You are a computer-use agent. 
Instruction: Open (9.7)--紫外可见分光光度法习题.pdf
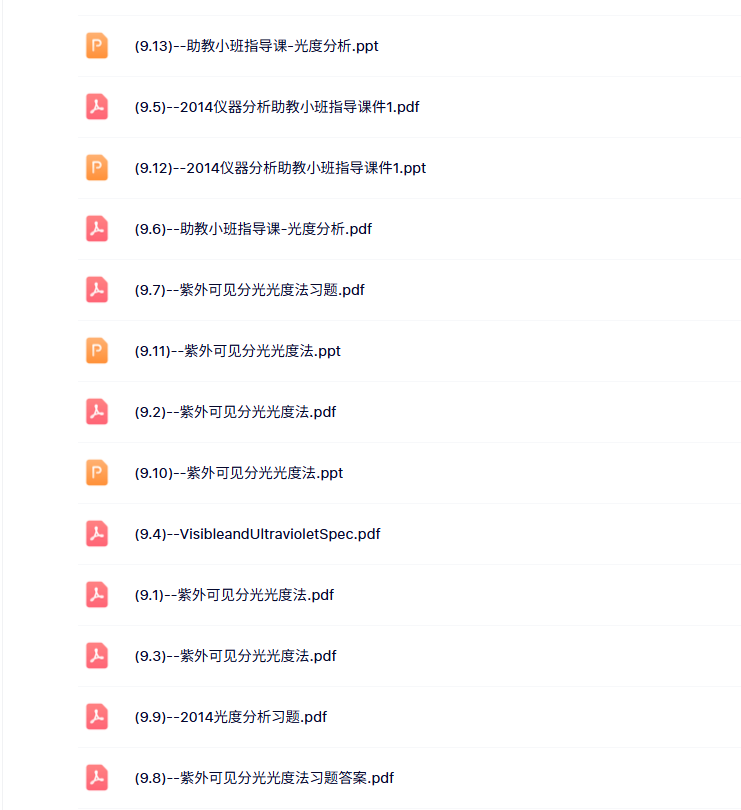click(x=249, y=290)
